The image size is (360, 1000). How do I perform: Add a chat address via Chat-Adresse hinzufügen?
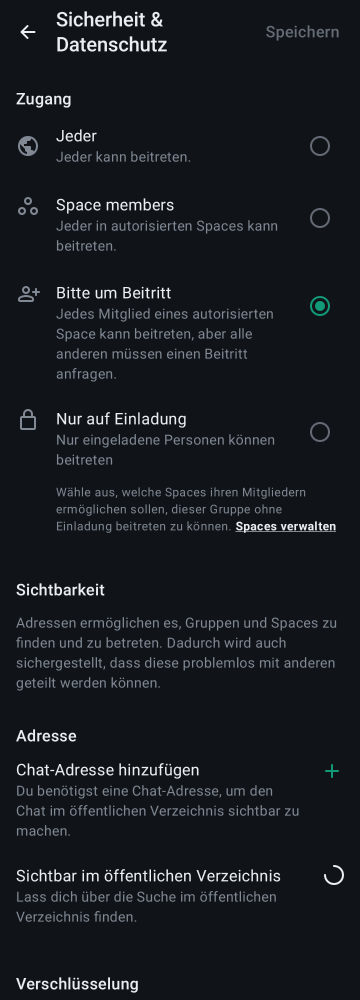point(180,802)
